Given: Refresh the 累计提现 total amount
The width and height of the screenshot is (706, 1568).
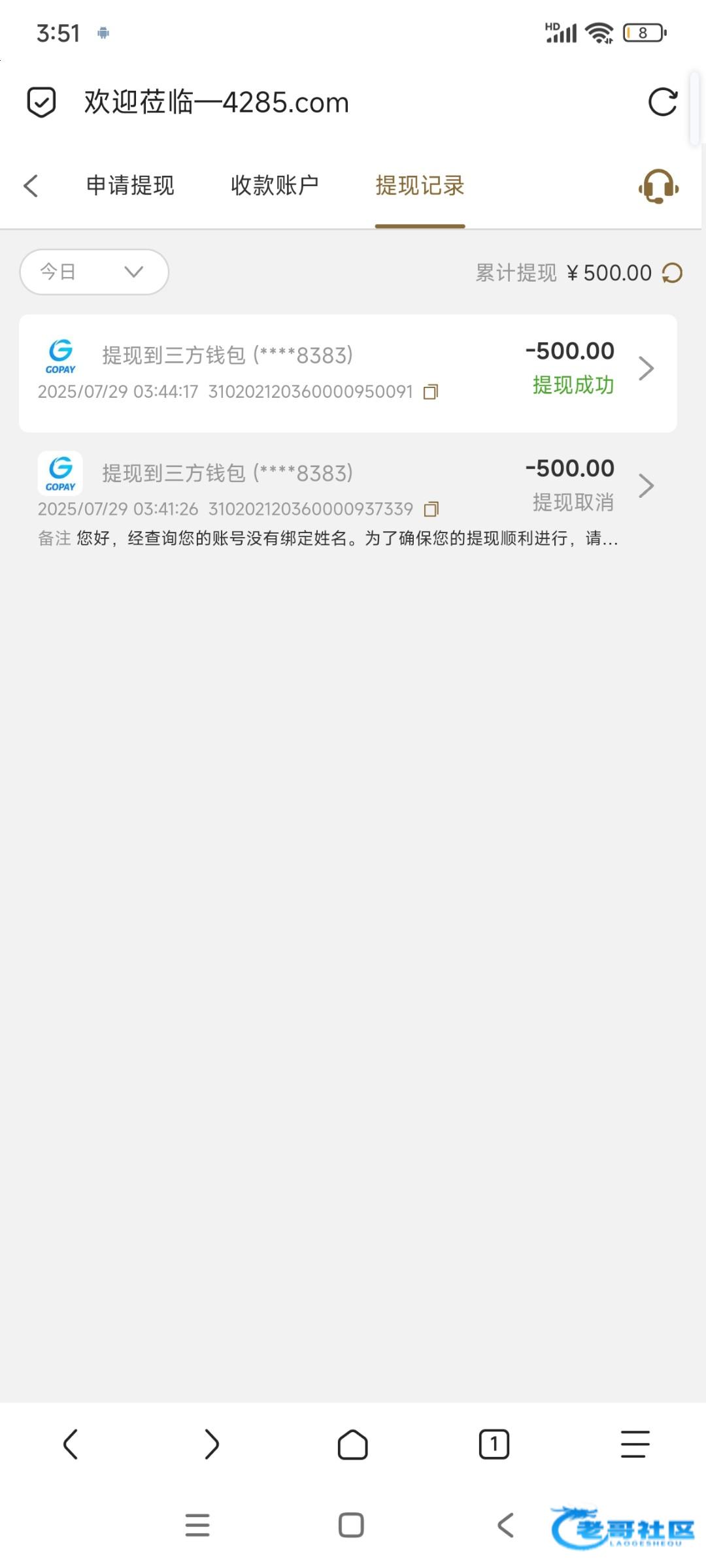Looking at the screenshot, I should [x=672, y=272].
